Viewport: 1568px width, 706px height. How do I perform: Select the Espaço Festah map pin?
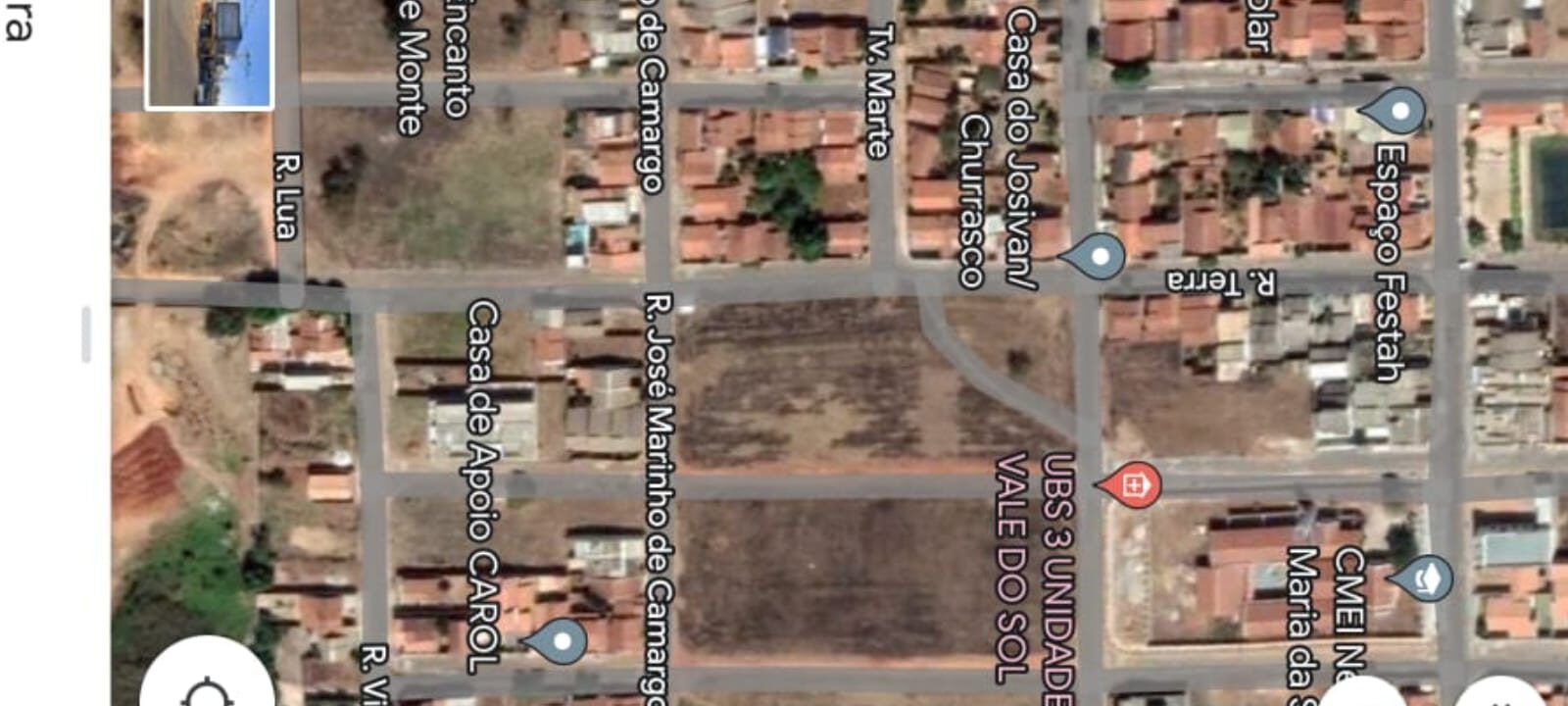click(x=1398, y=111)
